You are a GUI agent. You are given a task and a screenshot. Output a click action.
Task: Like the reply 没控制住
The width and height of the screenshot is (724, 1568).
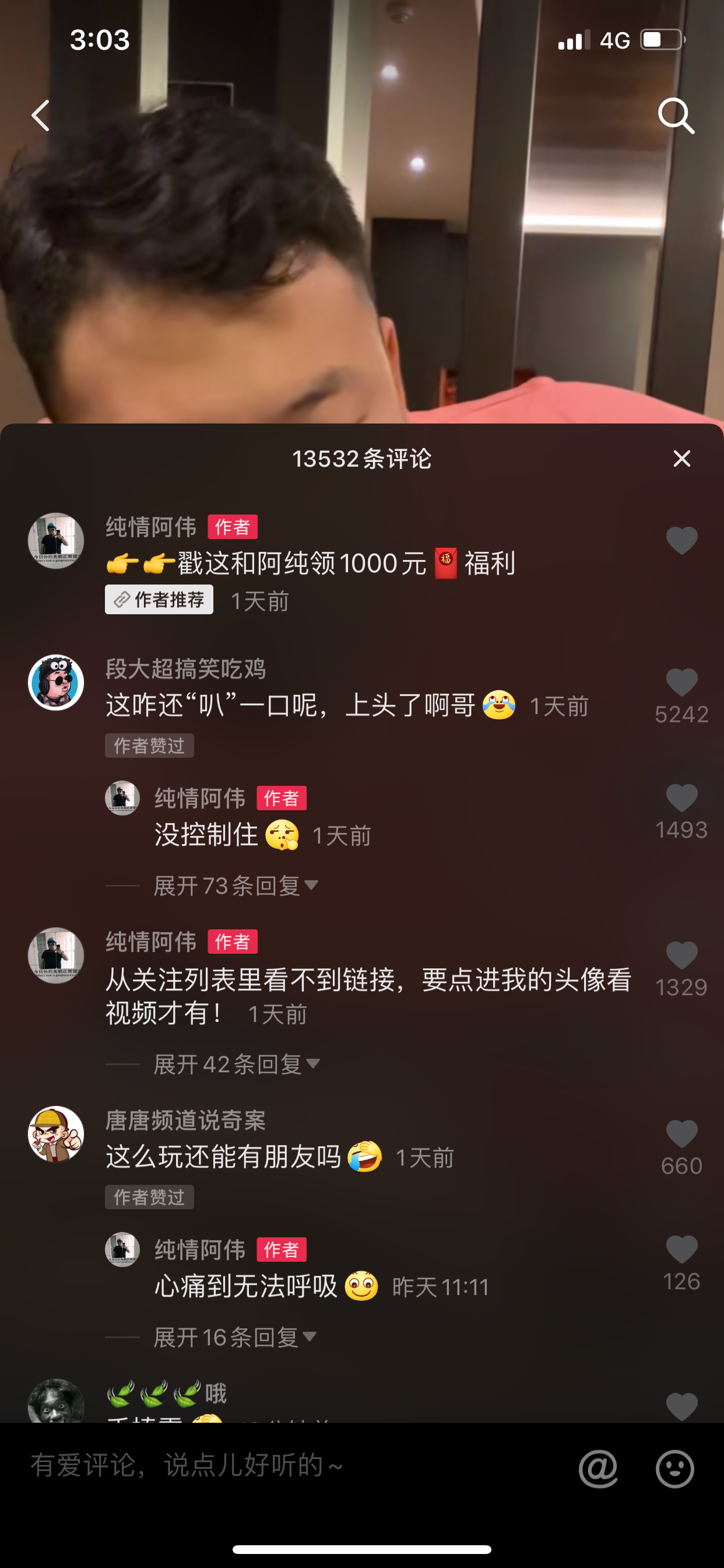pos(681,798)
